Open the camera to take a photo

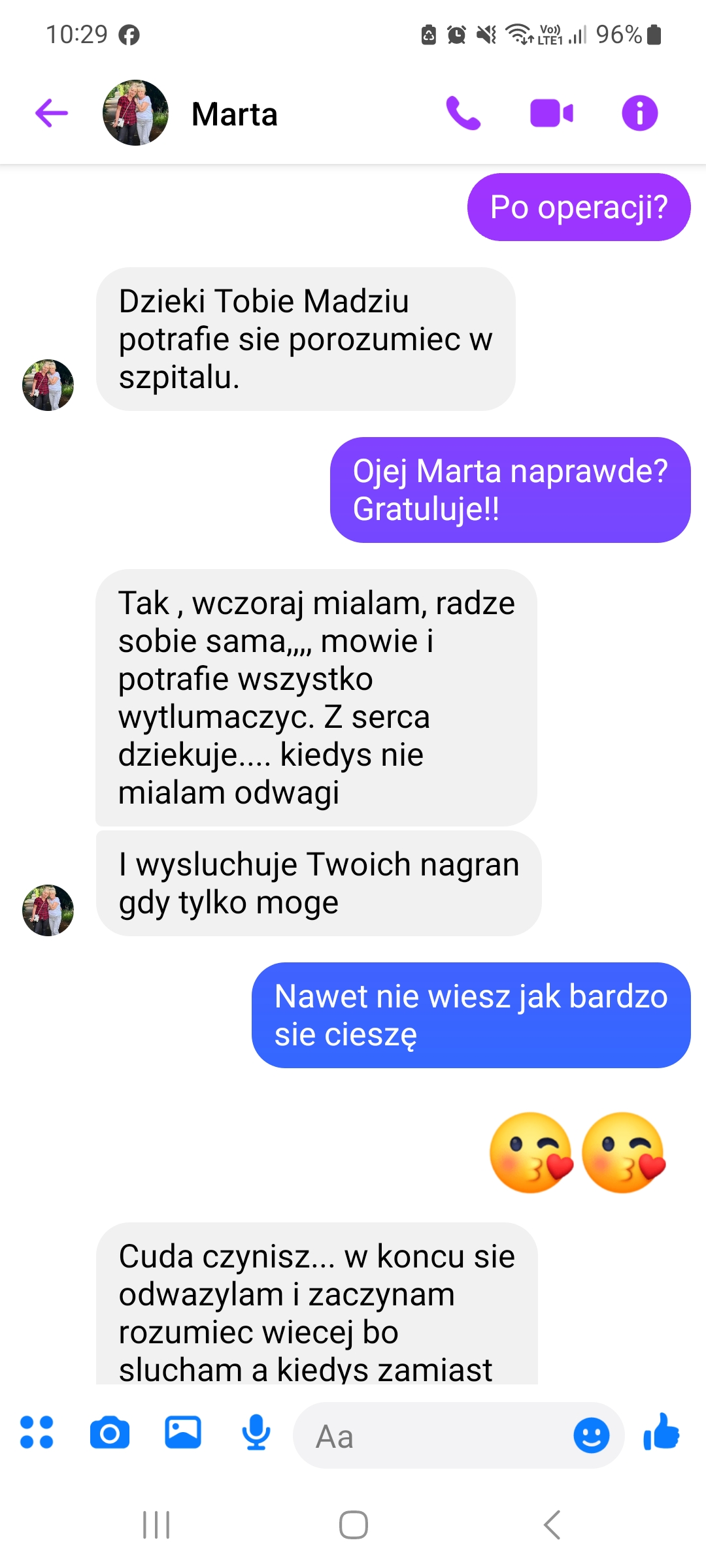pyautogui.click(x=110, y=1433)
